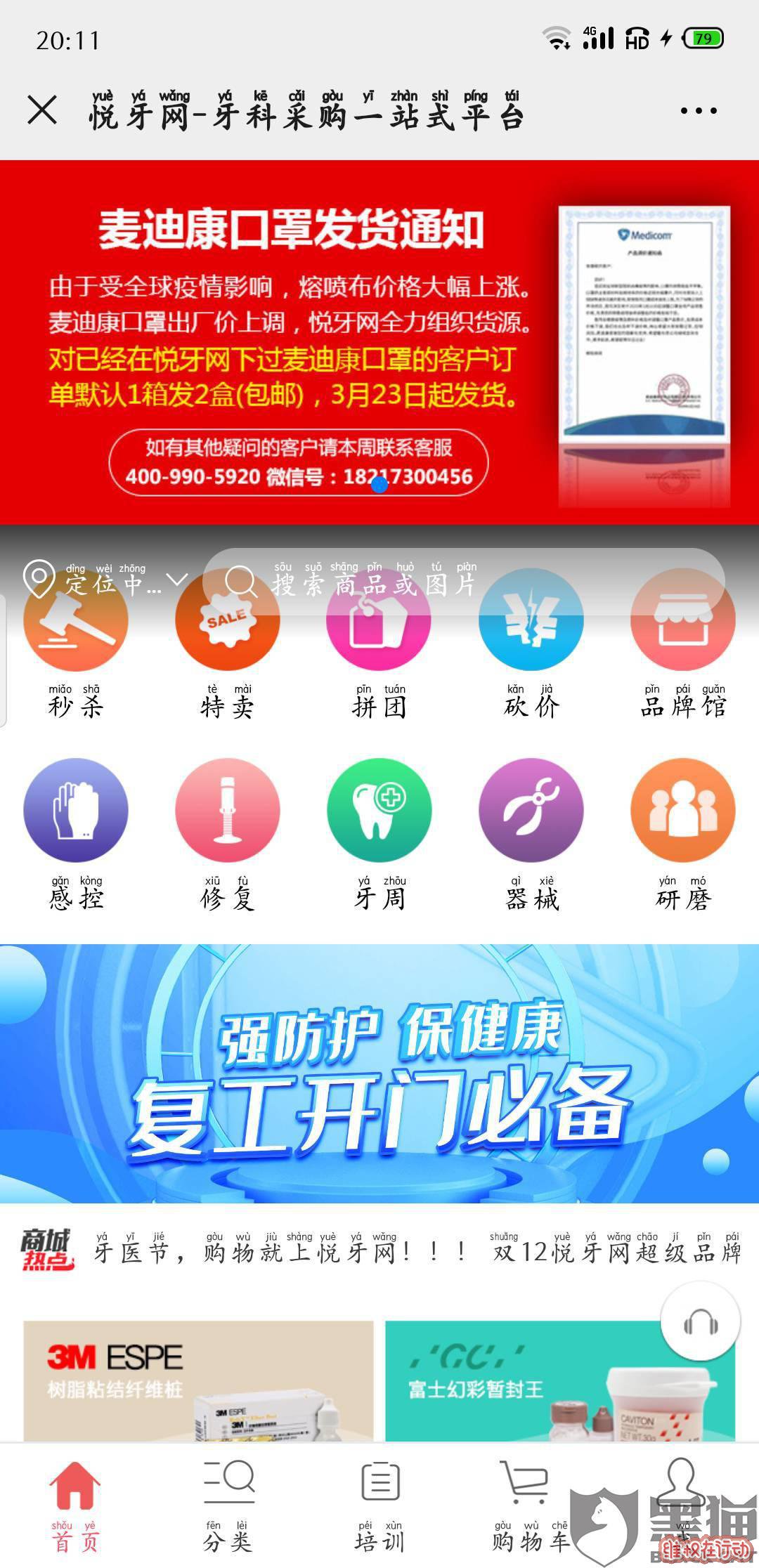Screen dimensions: 759x1568
Task: Expand the 定位中 location dropdown
Action: tap(105, 581)
